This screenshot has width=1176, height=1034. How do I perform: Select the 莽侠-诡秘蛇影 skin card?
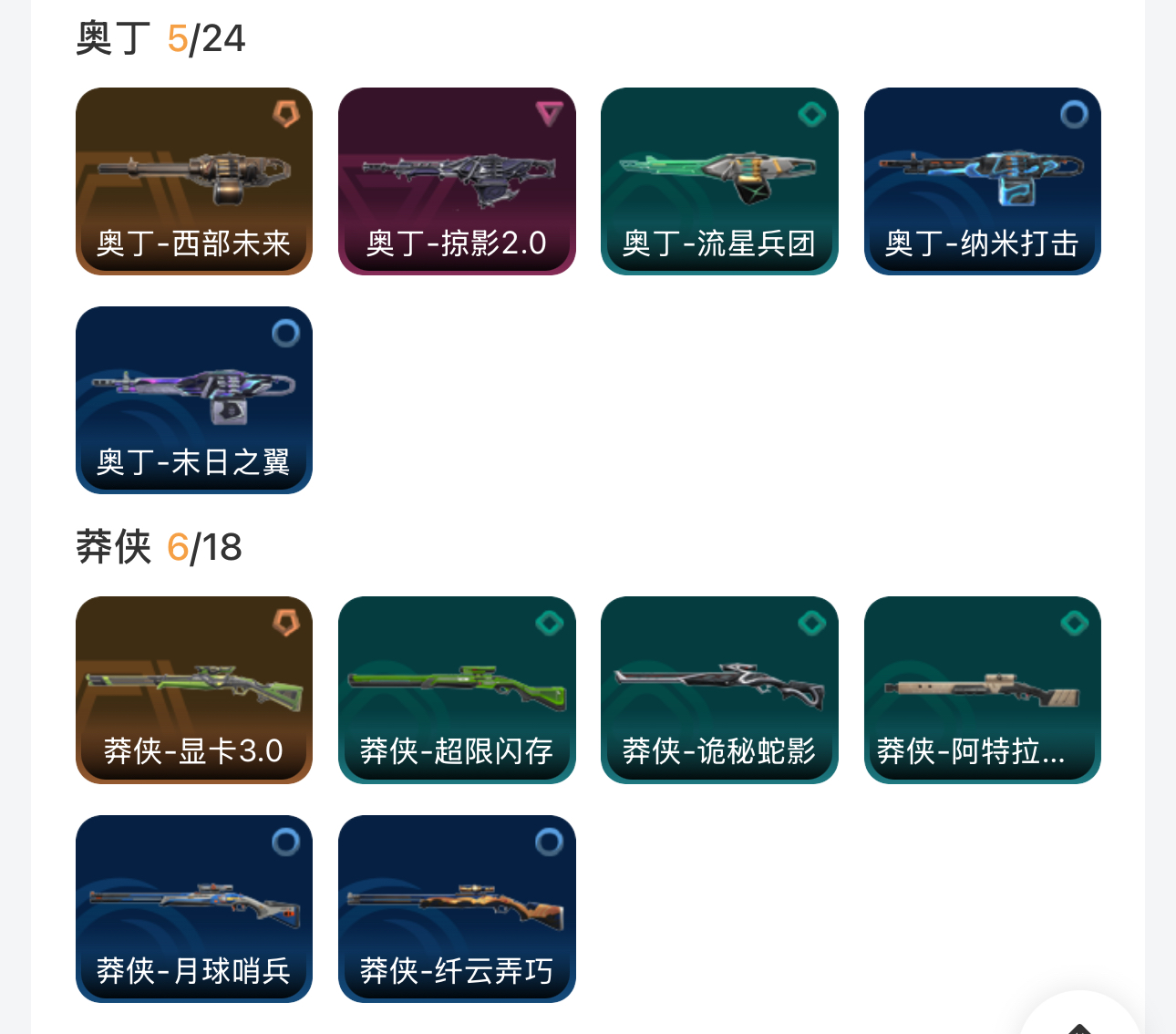(x=719, y=690)
